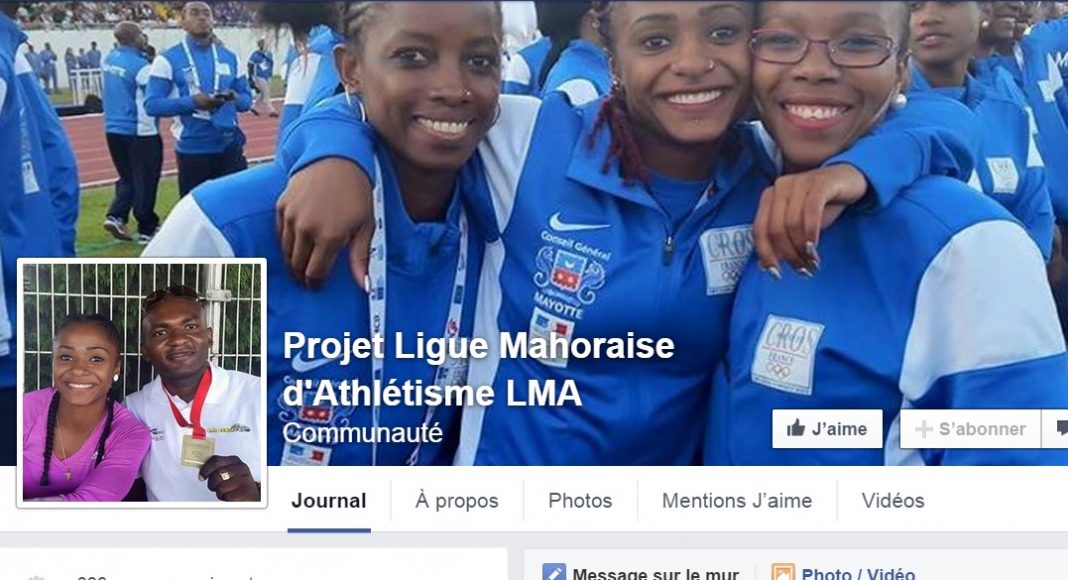Like the page with J'aime button
Image resolution: width=1068 pixels, height=580 pixels.
827,429
